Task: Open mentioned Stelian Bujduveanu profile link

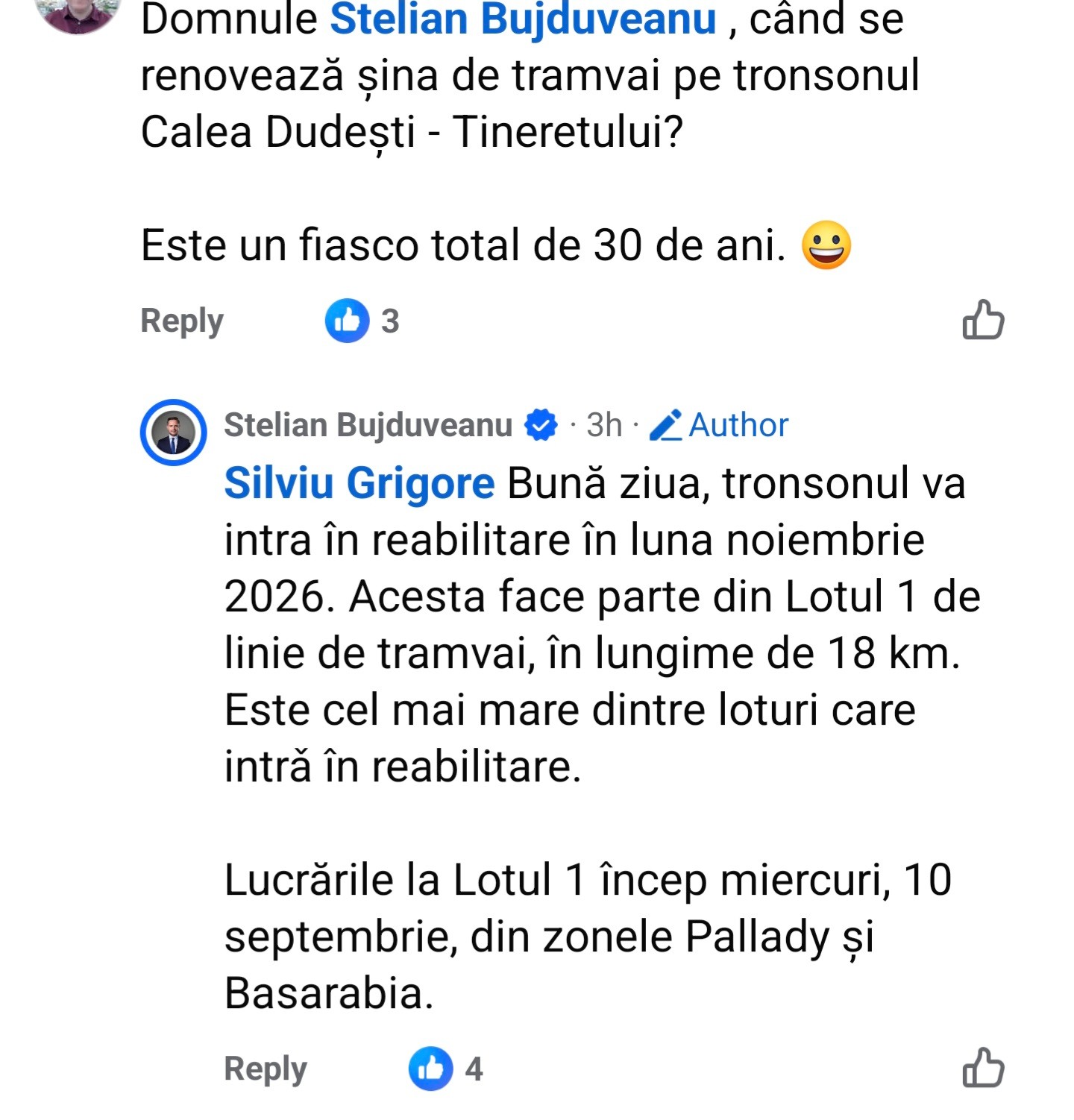Action: (523, 19)
